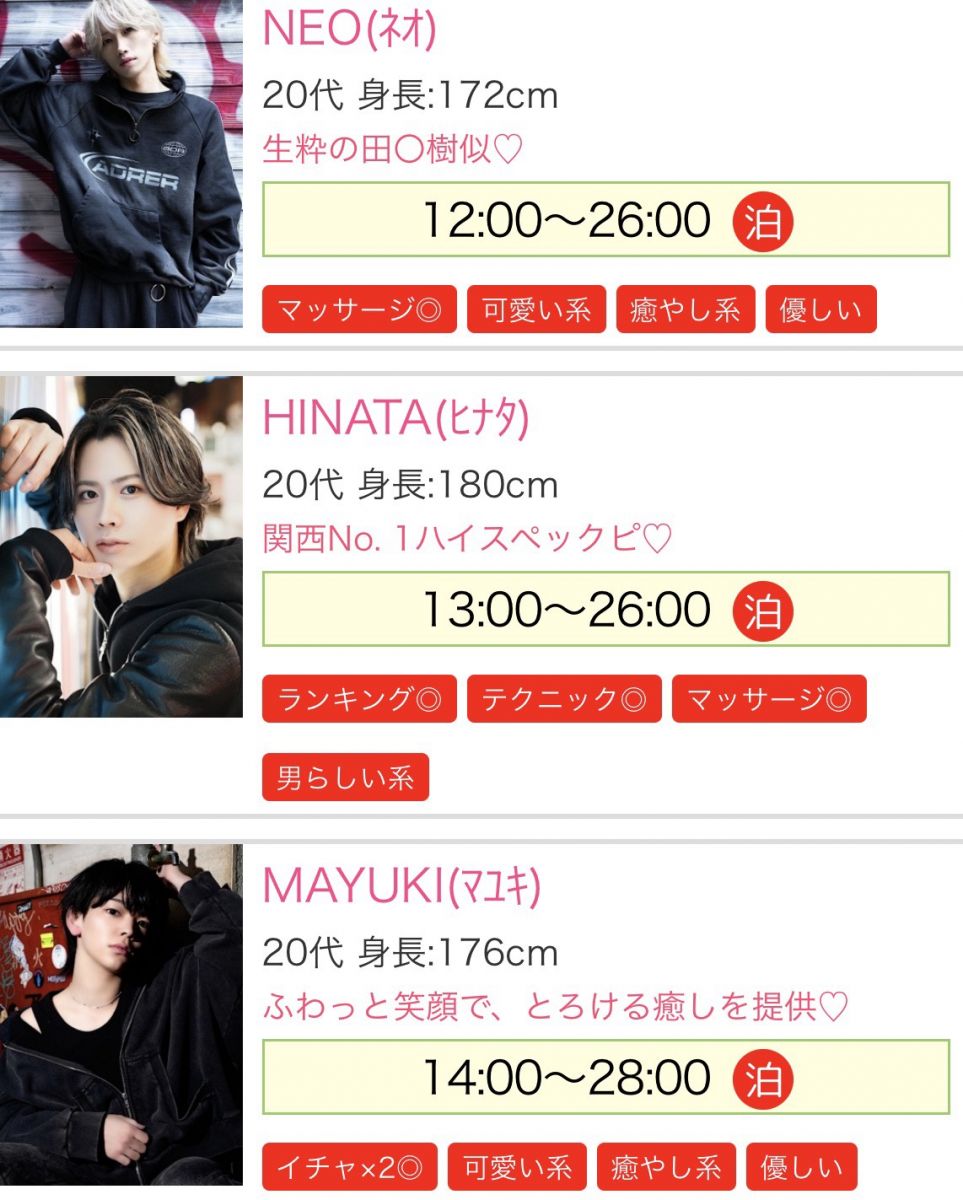Screen dimensions: 963x1200
Task: Choose the 男らしい系 tag
Action: pyautogui.click(x=345, y=777)
